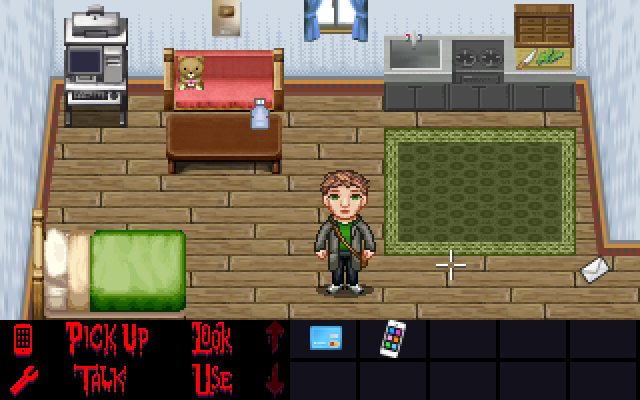Viewport: 640px width, 400px height.
Task: Open the red phone icon
Action: point(23,339)
